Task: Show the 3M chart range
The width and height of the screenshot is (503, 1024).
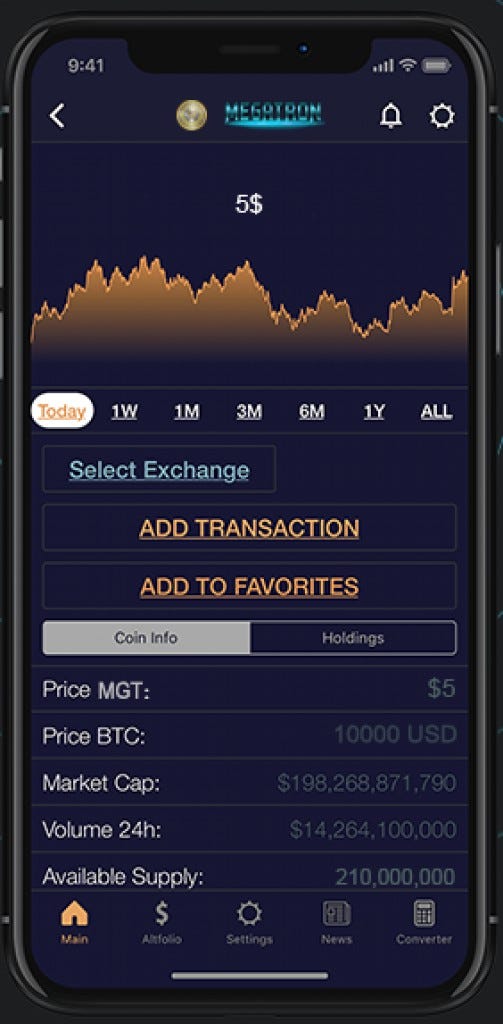Action: pos(249,411)
